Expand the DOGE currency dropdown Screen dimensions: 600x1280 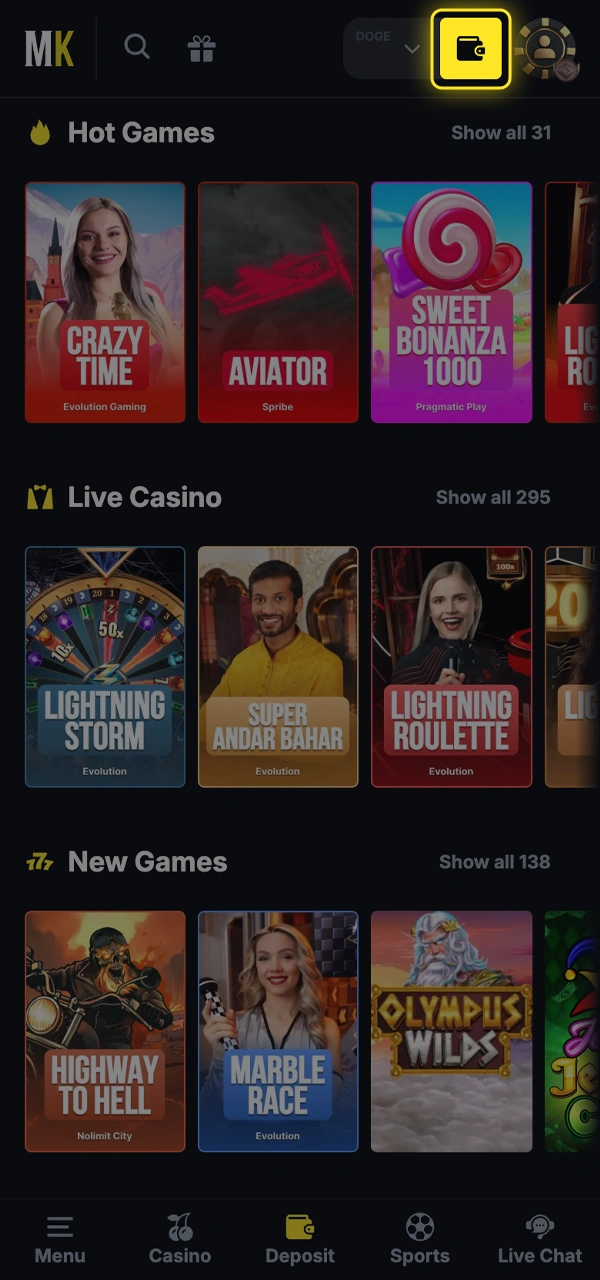coord(388,48)
